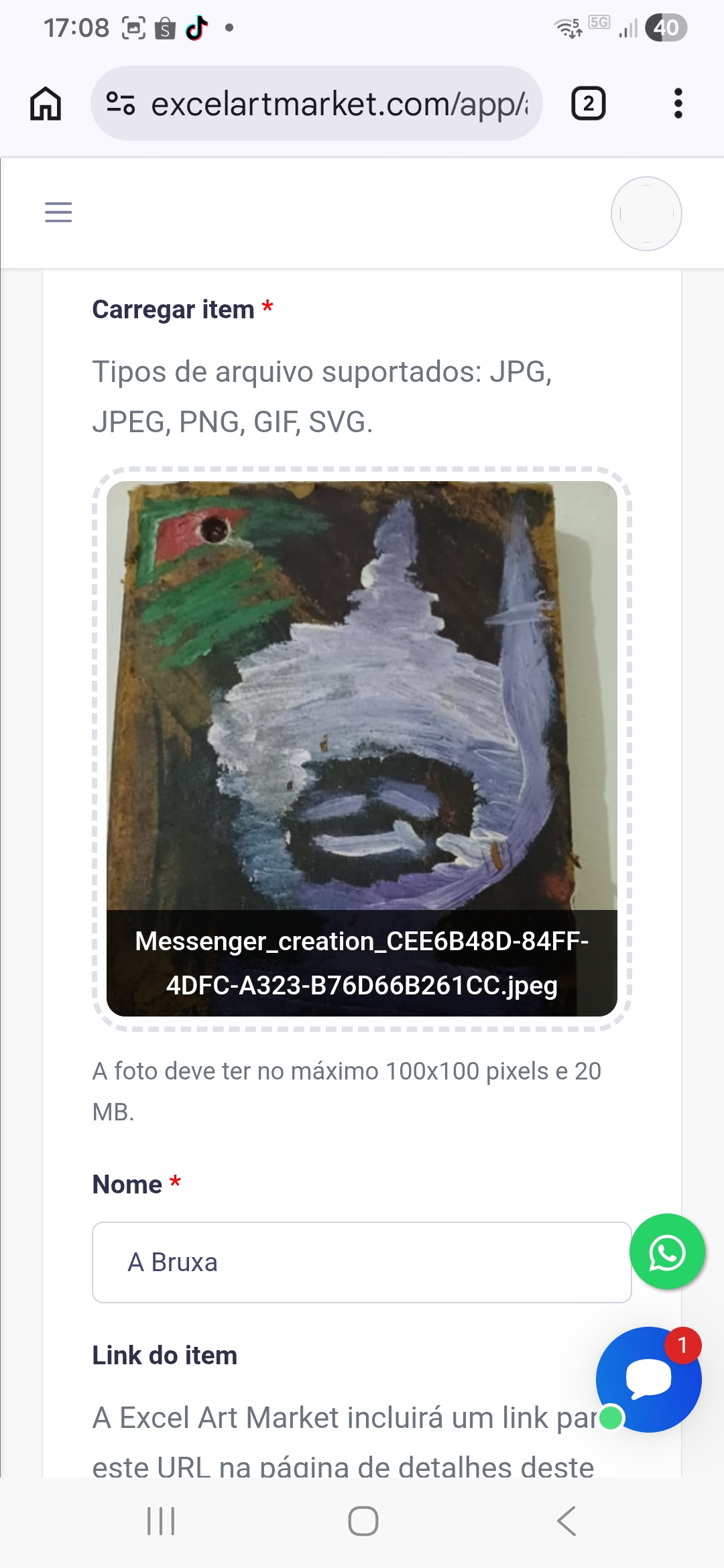This screenshot has width=724, height=1568.
Task: Expand the address bar to edit the URL
Action: (322, 104)
